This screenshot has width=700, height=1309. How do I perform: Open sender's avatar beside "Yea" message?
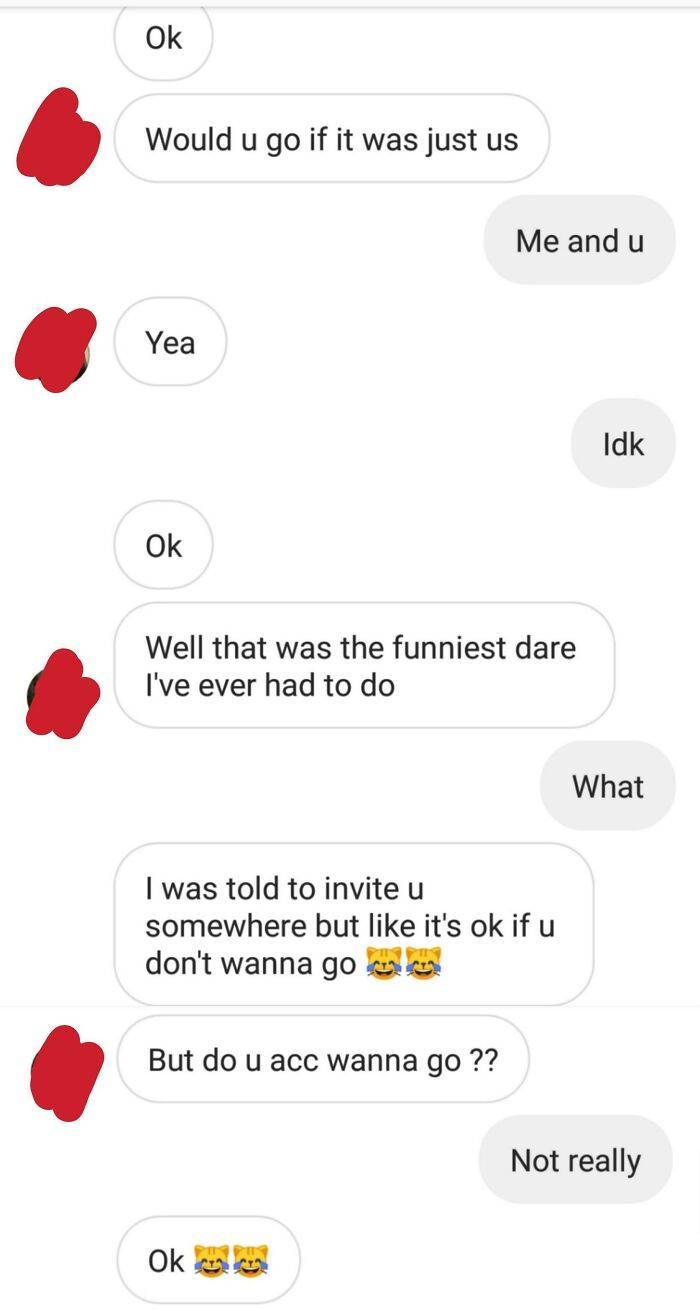coord(58,343)
